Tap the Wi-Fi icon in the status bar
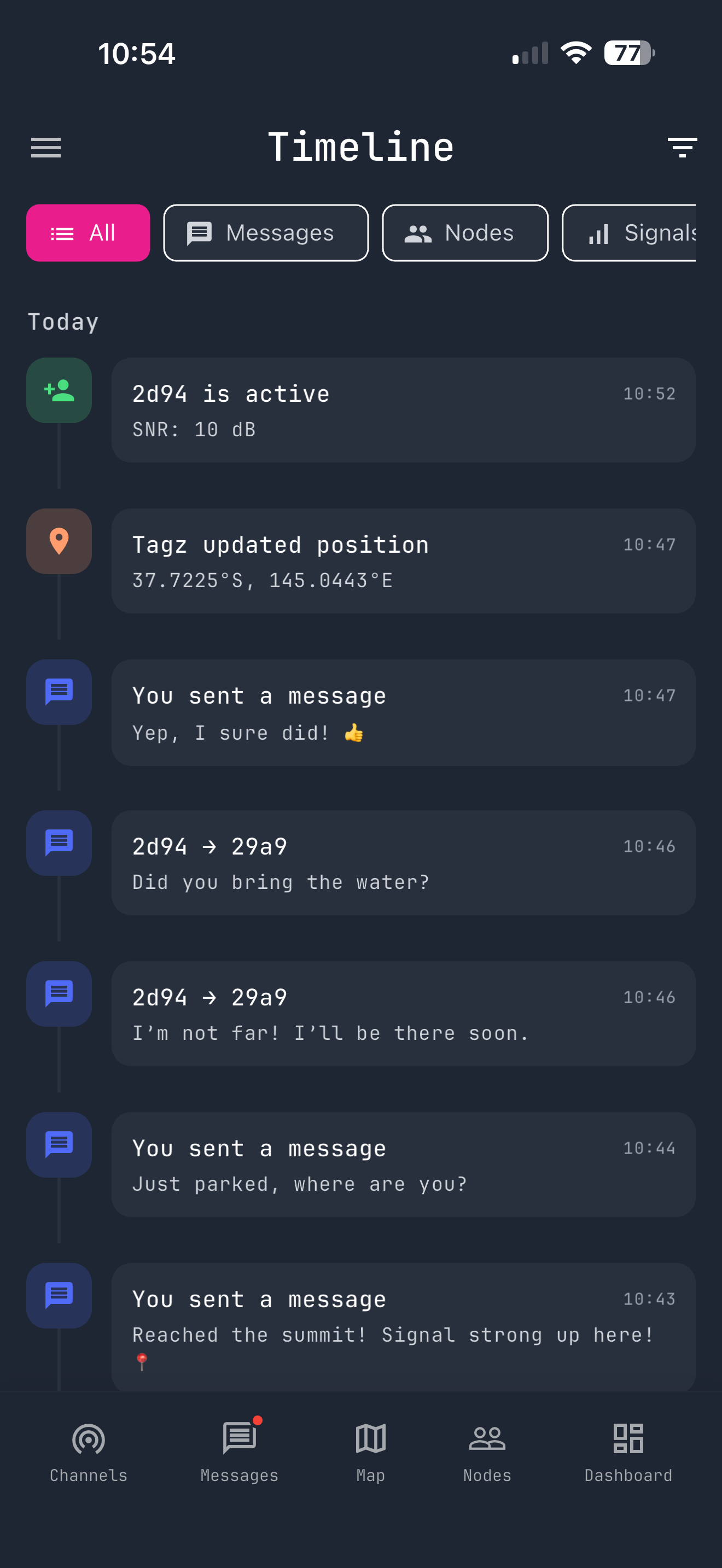 pos(575,53)
